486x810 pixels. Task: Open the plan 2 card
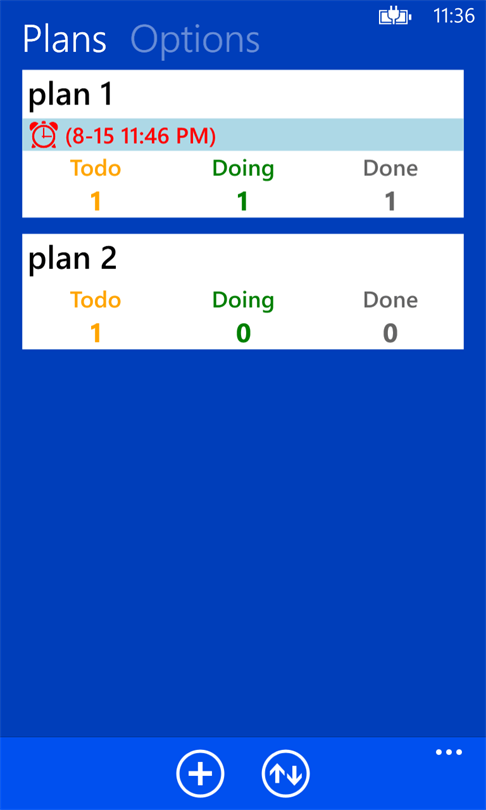click(243, 291)
